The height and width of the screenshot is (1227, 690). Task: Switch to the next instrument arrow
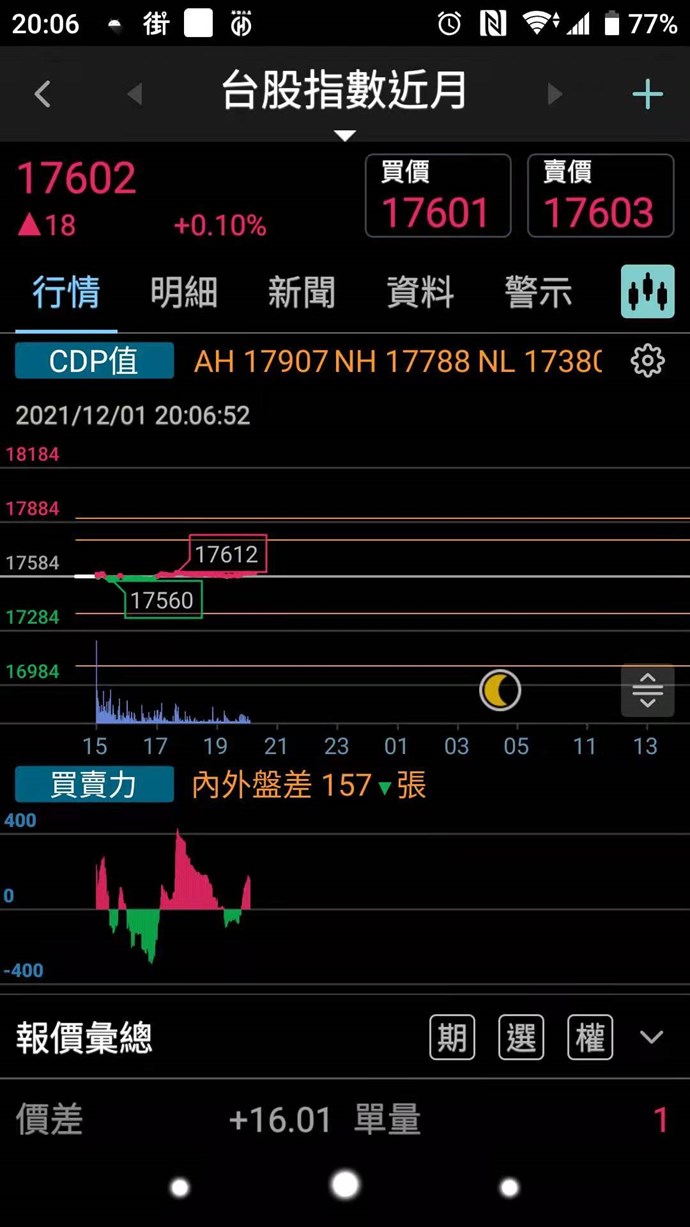pos(555,95)
